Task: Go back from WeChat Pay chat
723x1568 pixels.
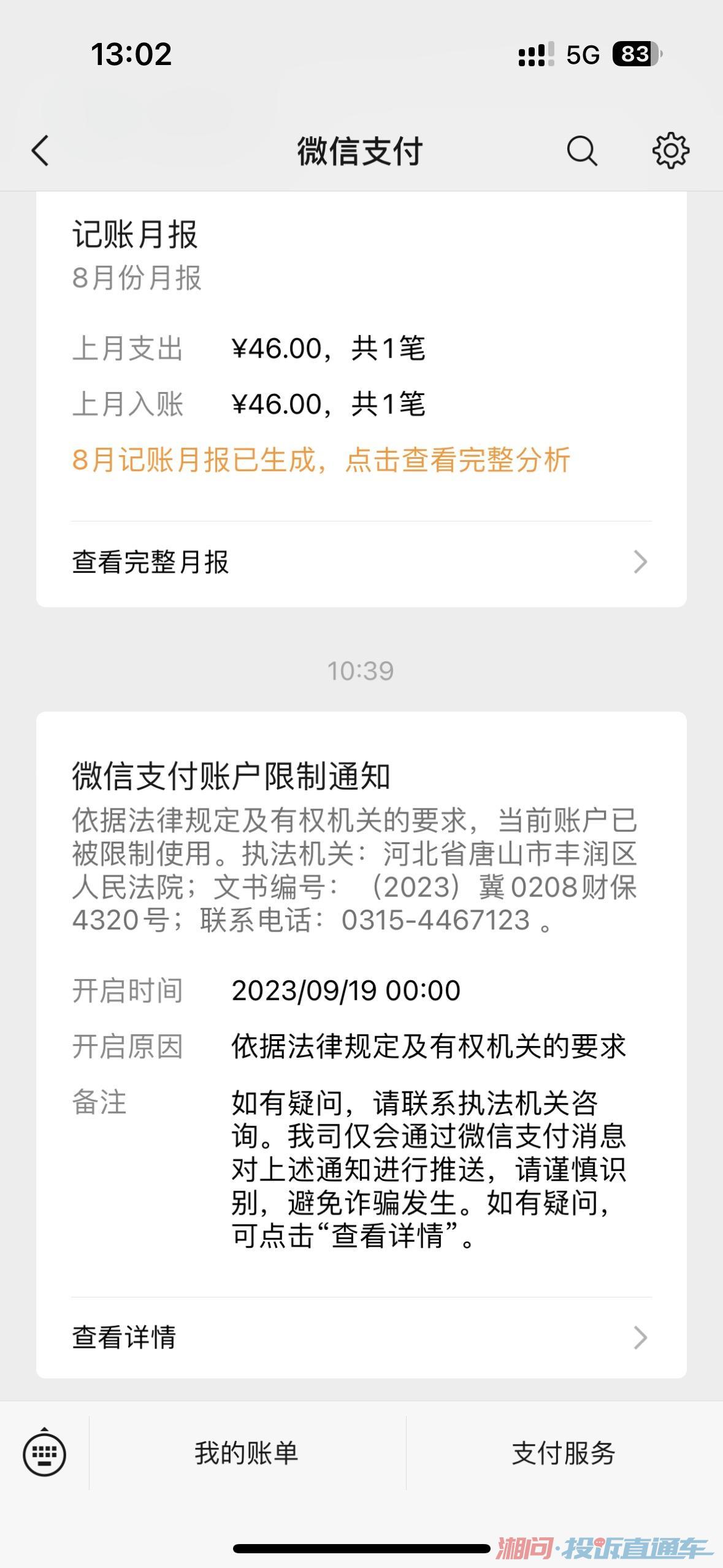Action: click(x=40, y=151)
